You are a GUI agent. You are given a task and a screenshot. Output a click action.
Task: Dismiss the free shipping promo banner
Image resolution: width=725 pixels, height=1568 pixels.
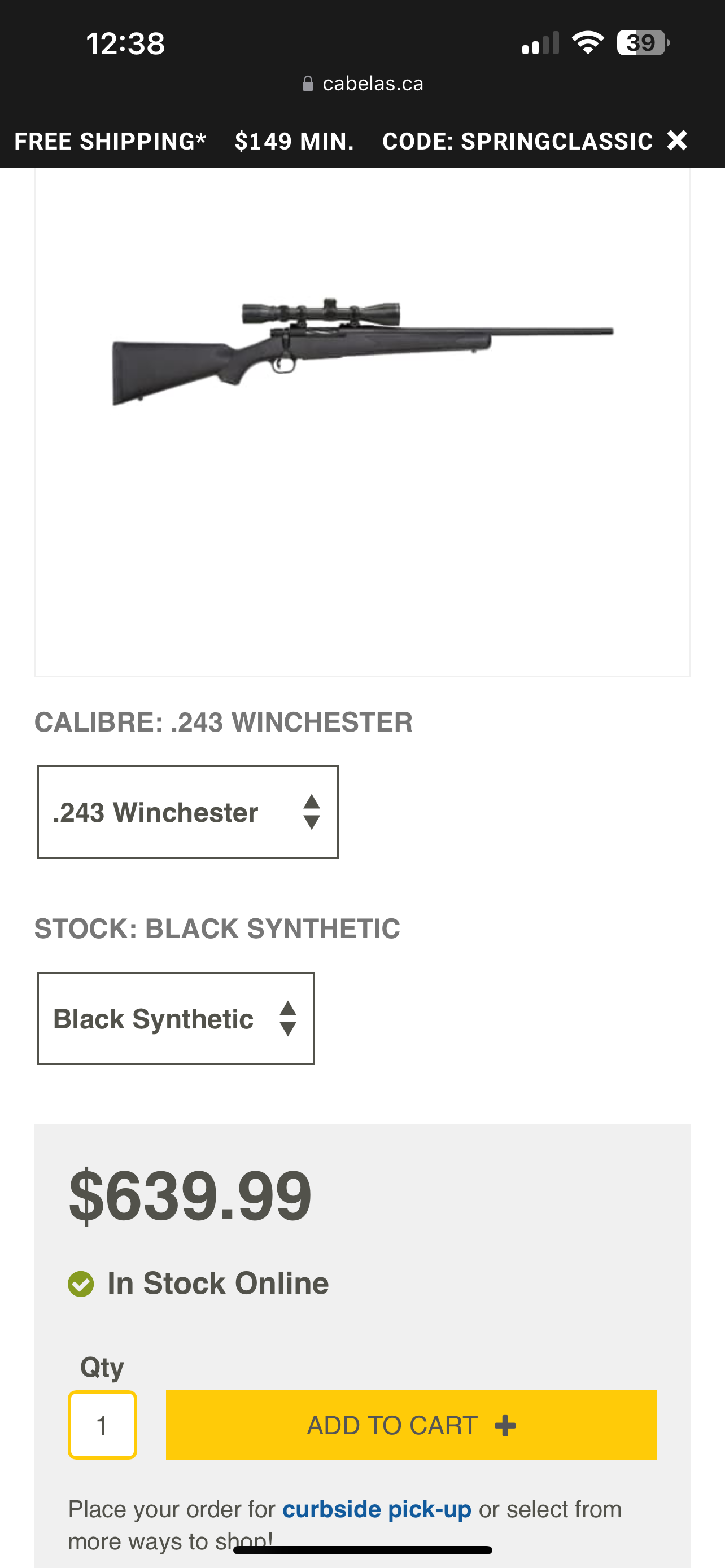coord(676,141)
